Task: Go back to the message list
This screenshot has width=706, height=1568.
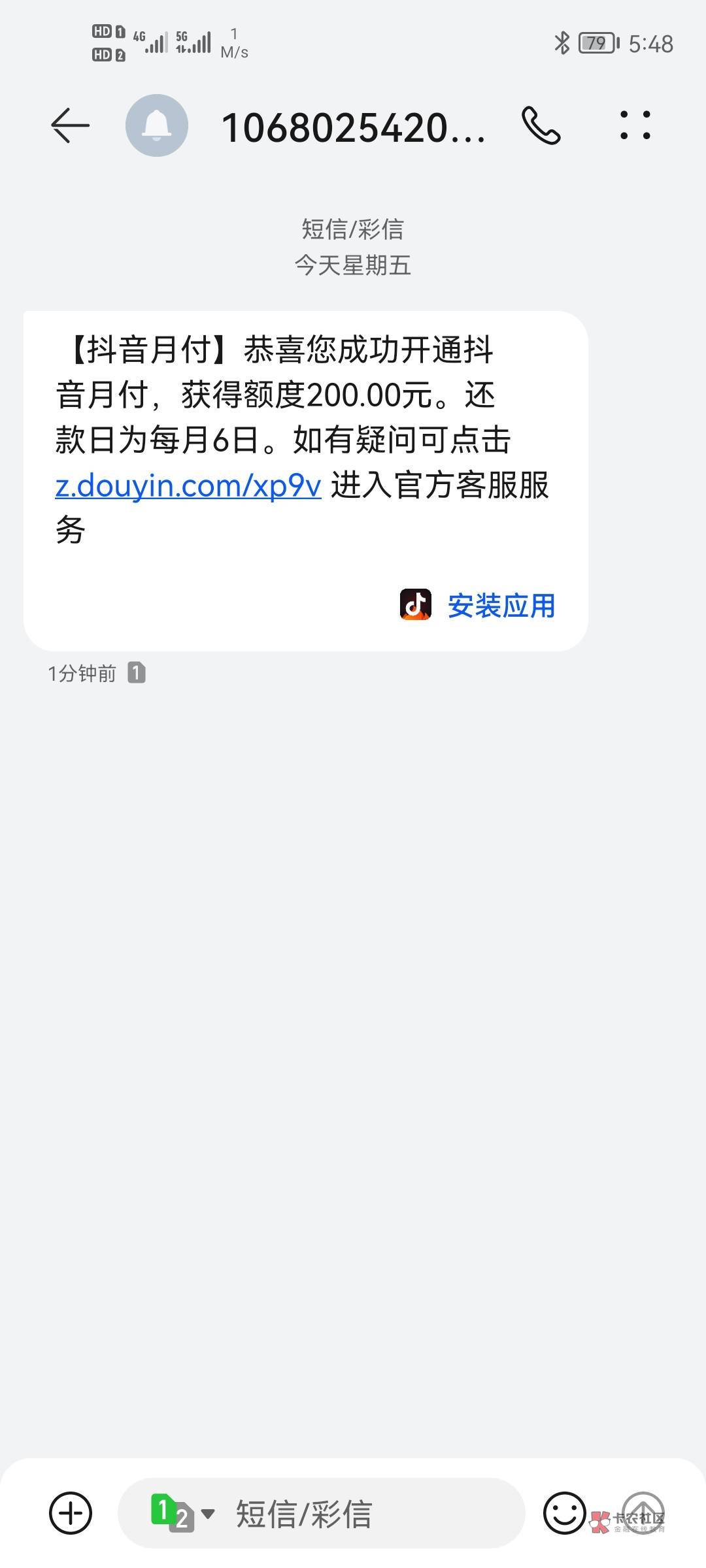Action: click(70, 125)
